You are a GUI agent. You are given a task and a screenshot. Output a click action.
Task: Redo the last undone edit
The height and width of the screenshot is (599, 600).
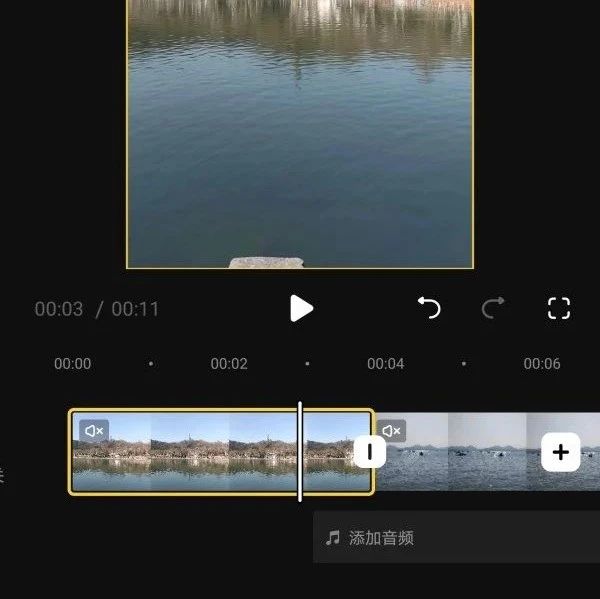[x=493, y=308]
